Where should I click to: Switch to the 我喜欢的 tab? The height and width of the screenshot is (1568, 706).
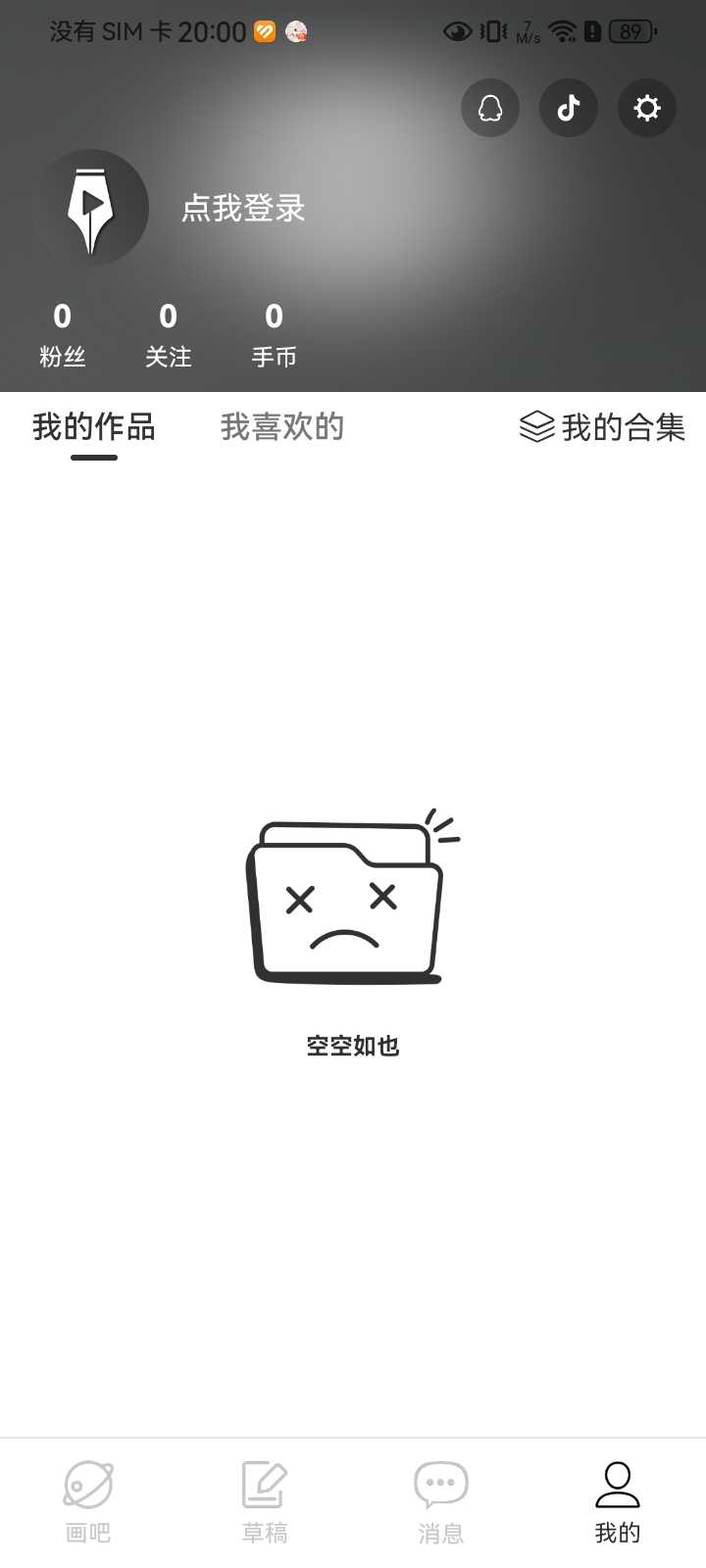[x=282, y=427]
